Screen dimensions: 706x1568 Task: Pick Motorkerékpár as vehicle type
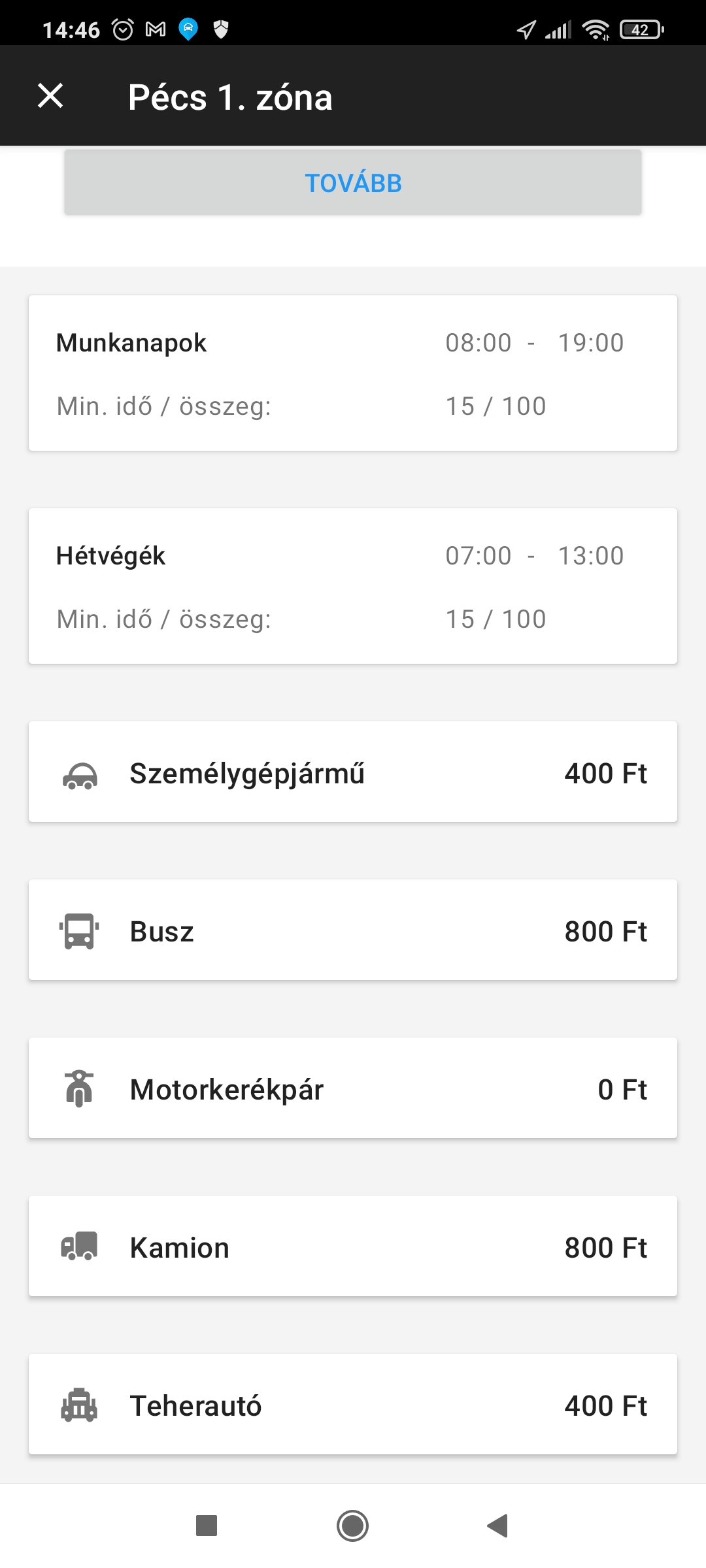tap(353, 1088)
